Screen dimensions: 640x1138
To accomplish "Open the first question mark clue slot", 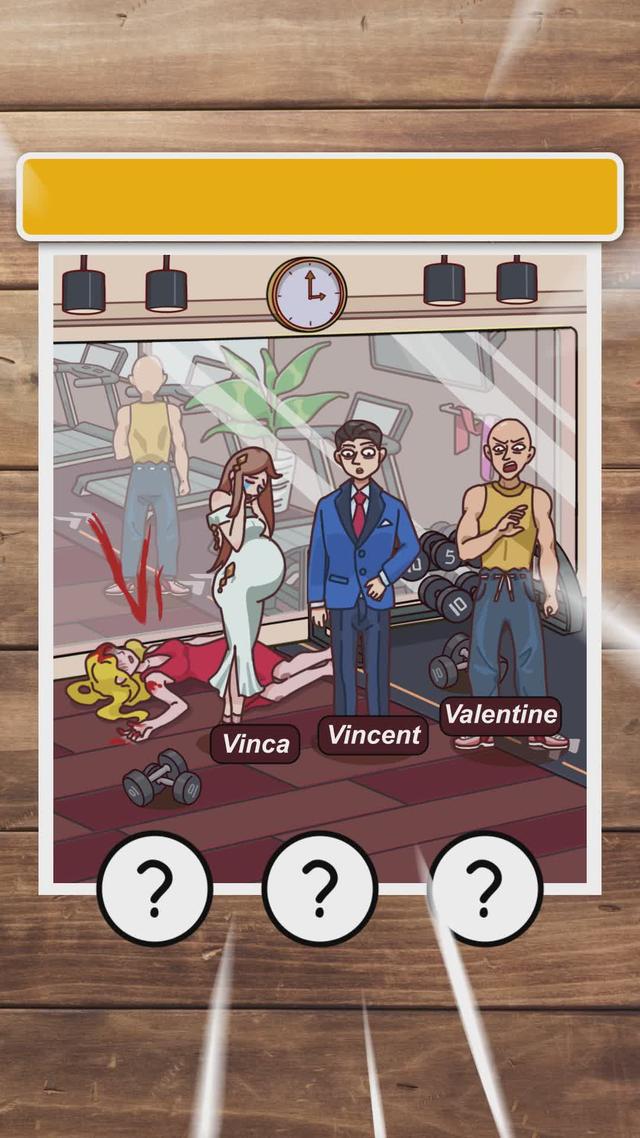I will 154,888.
